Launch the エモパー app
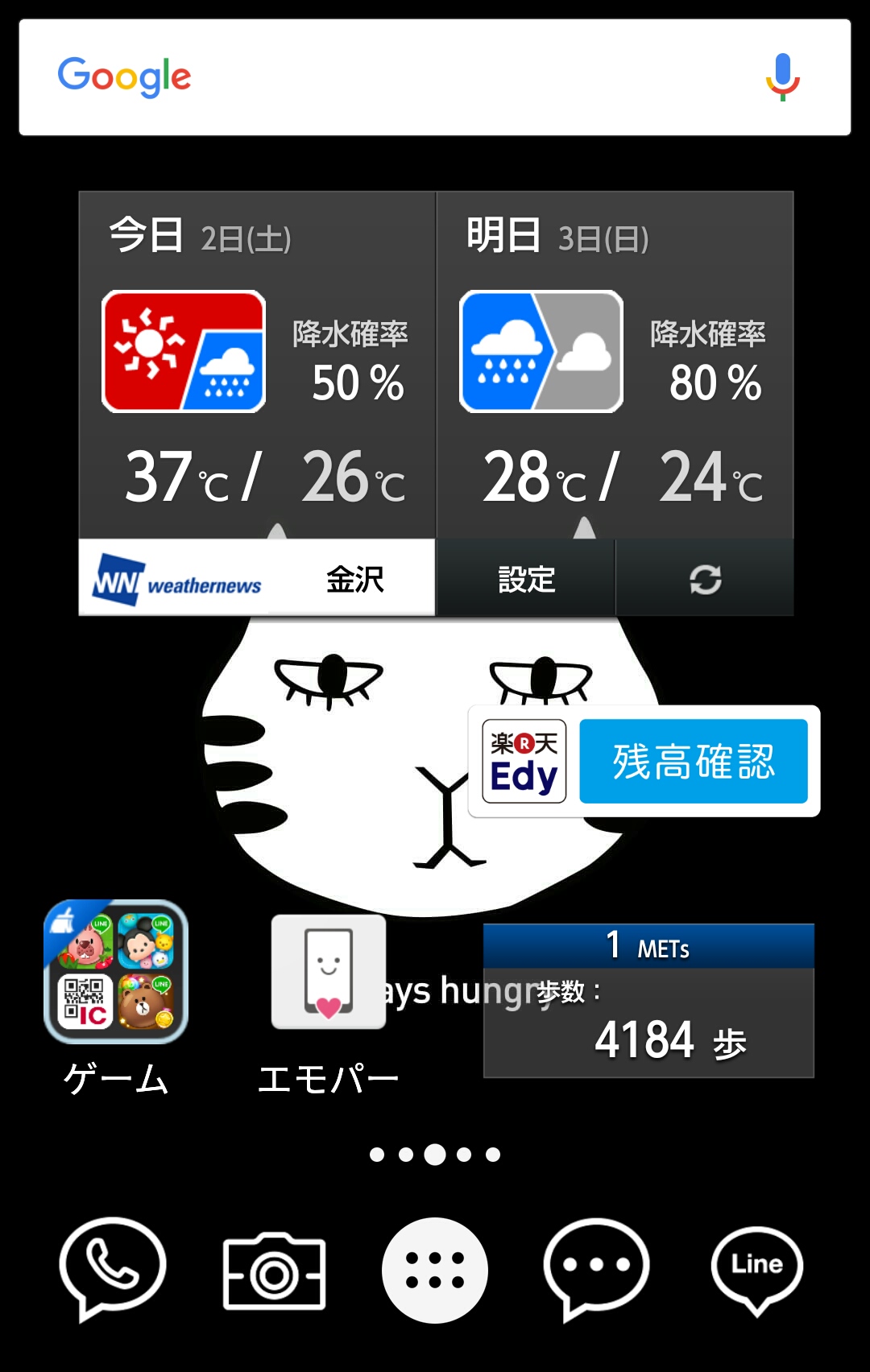 [329, 972]
